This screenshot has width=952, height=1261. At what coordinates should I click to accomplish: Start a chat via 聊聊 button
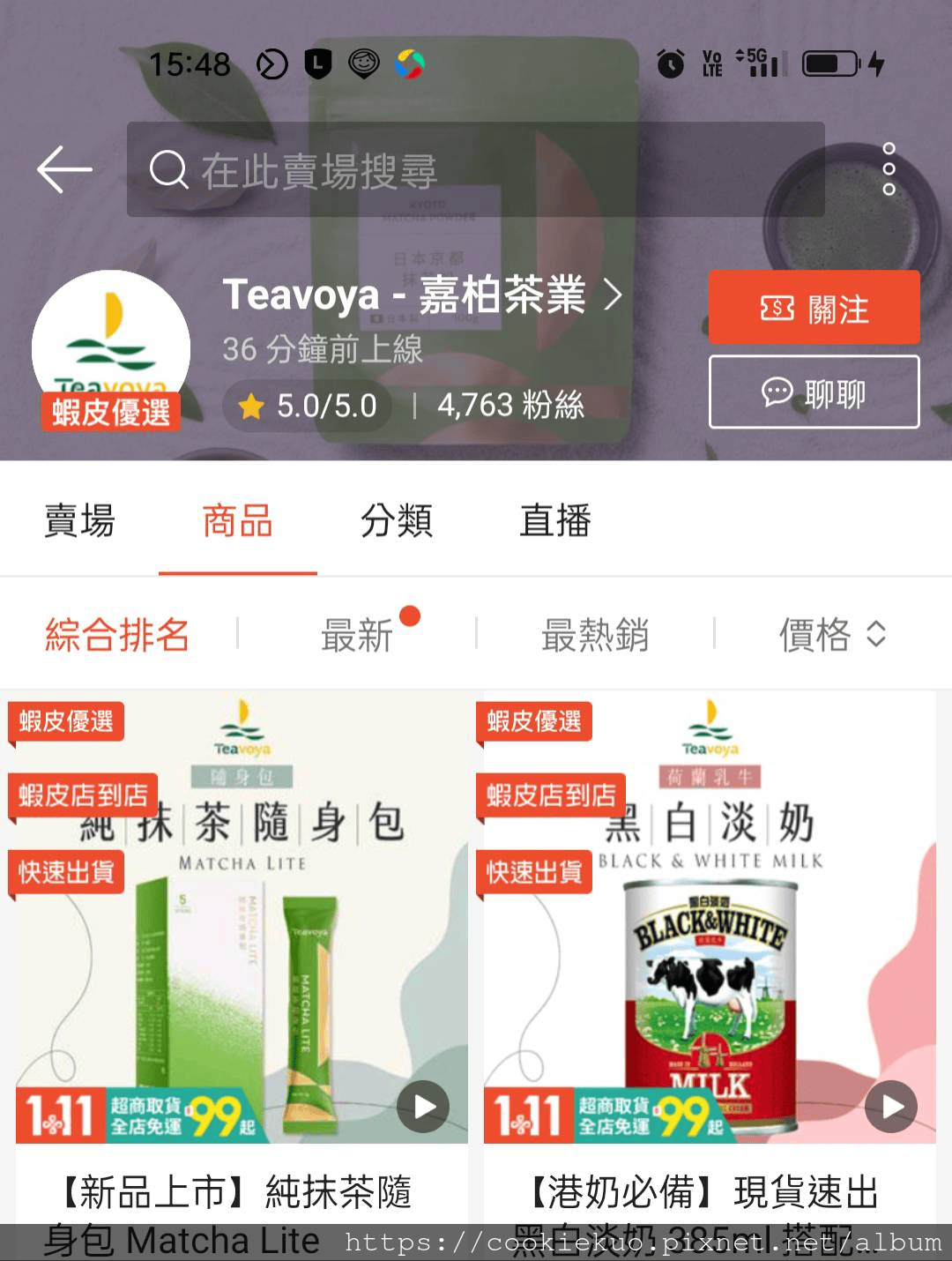814,392
